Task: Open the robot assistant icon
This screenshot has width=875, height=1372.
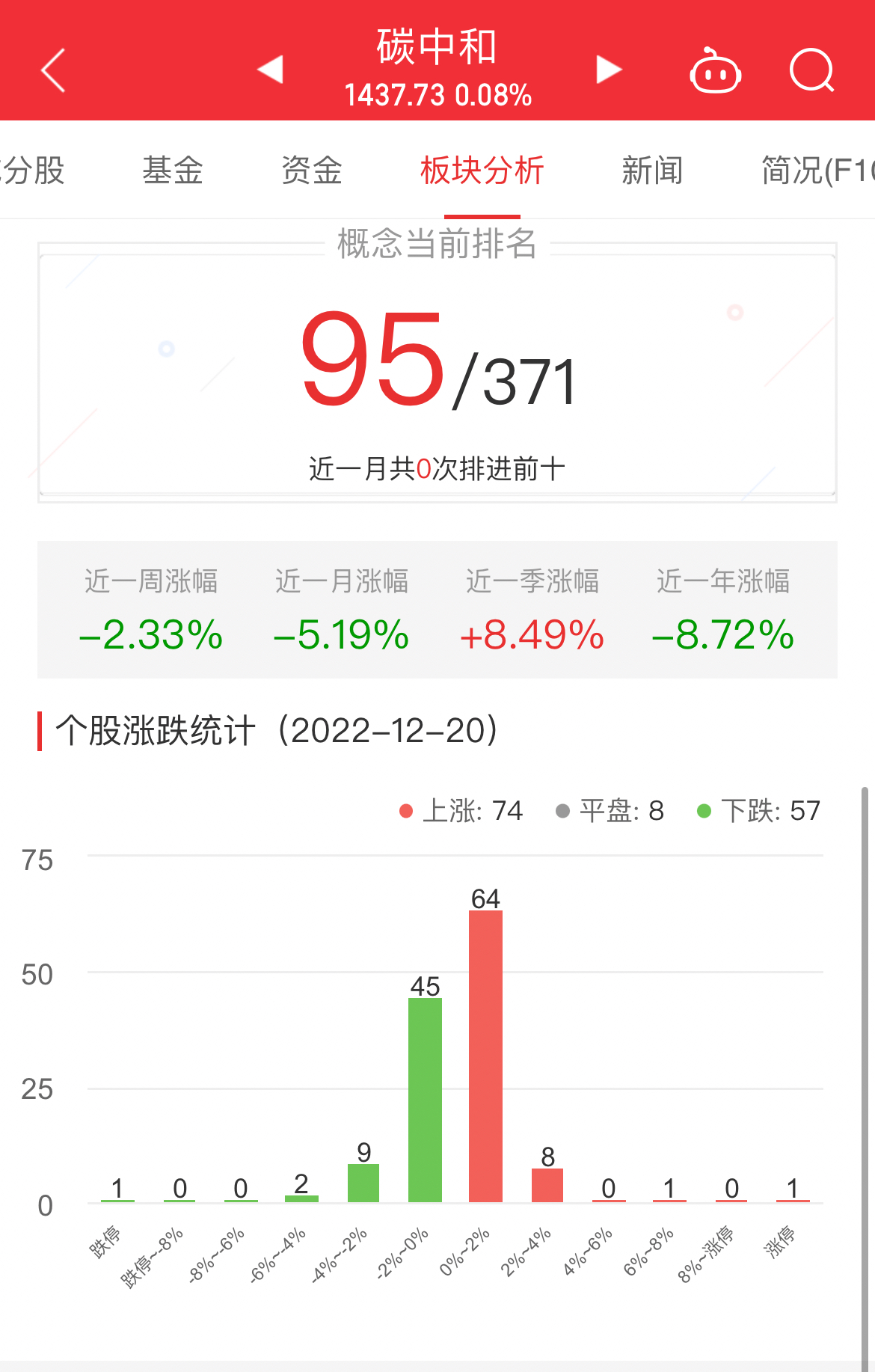Action: tap(715, 72)
